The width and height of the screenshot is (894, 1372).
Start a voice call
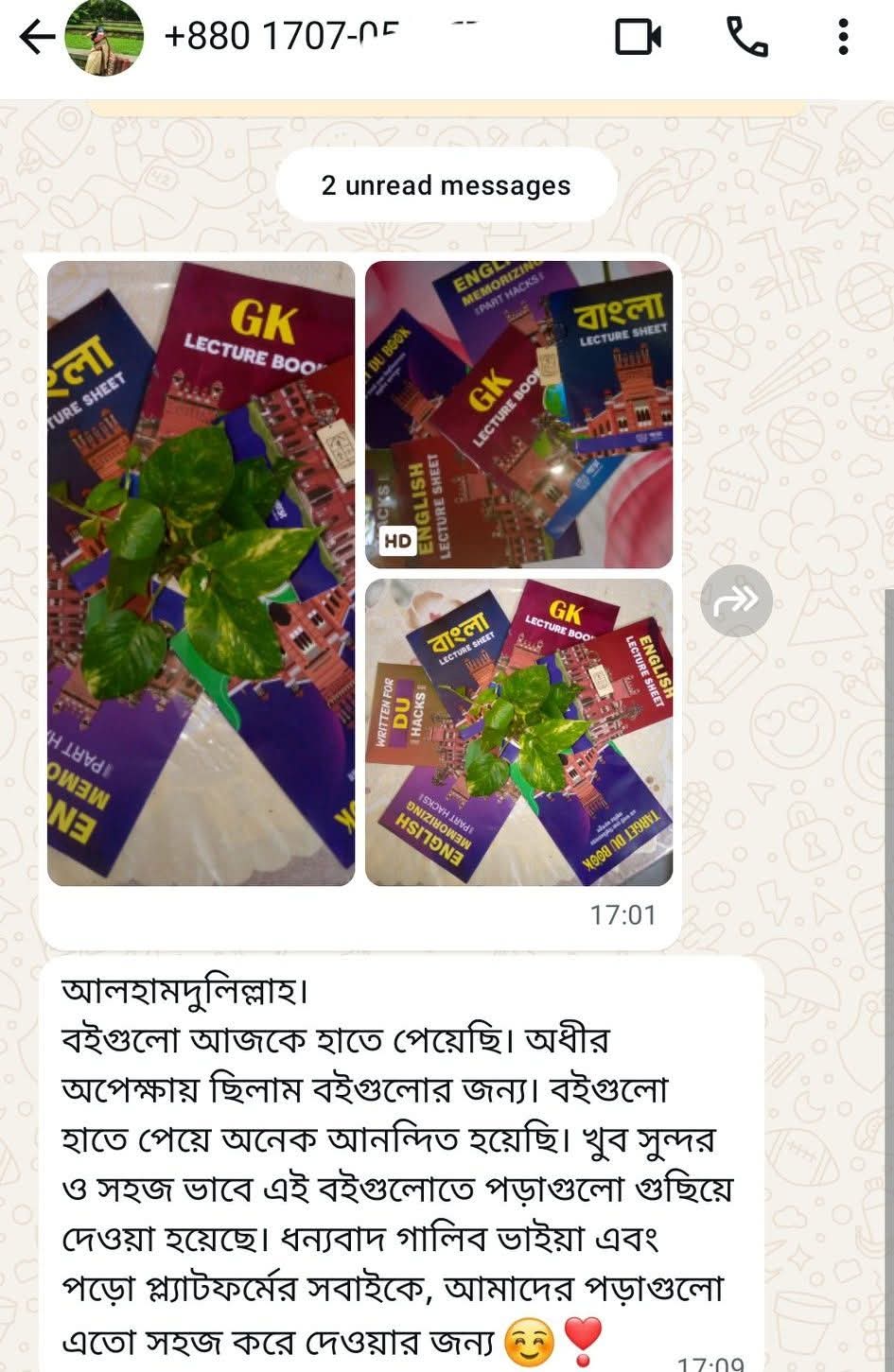point(746,38)
